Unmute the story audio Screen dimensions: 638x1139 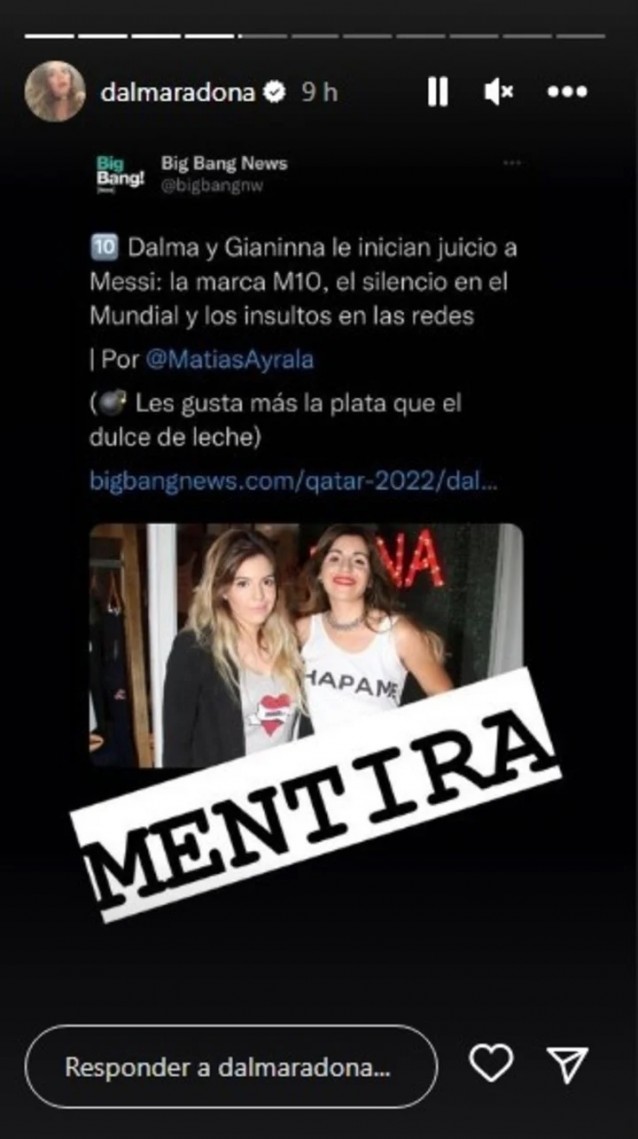pyautogui.click(x=498, y=92)
